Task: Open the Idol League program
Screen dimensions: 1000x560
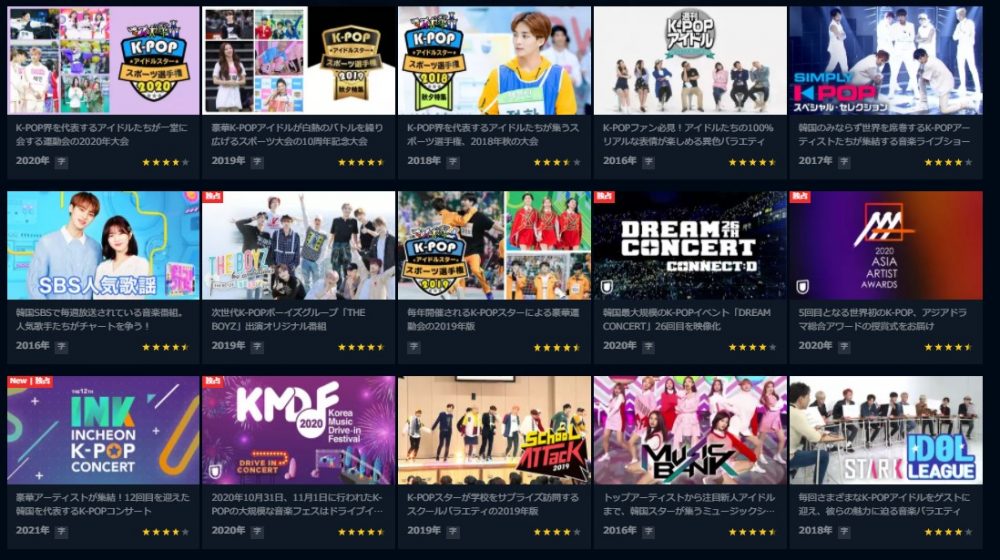Action: [885, 430]
